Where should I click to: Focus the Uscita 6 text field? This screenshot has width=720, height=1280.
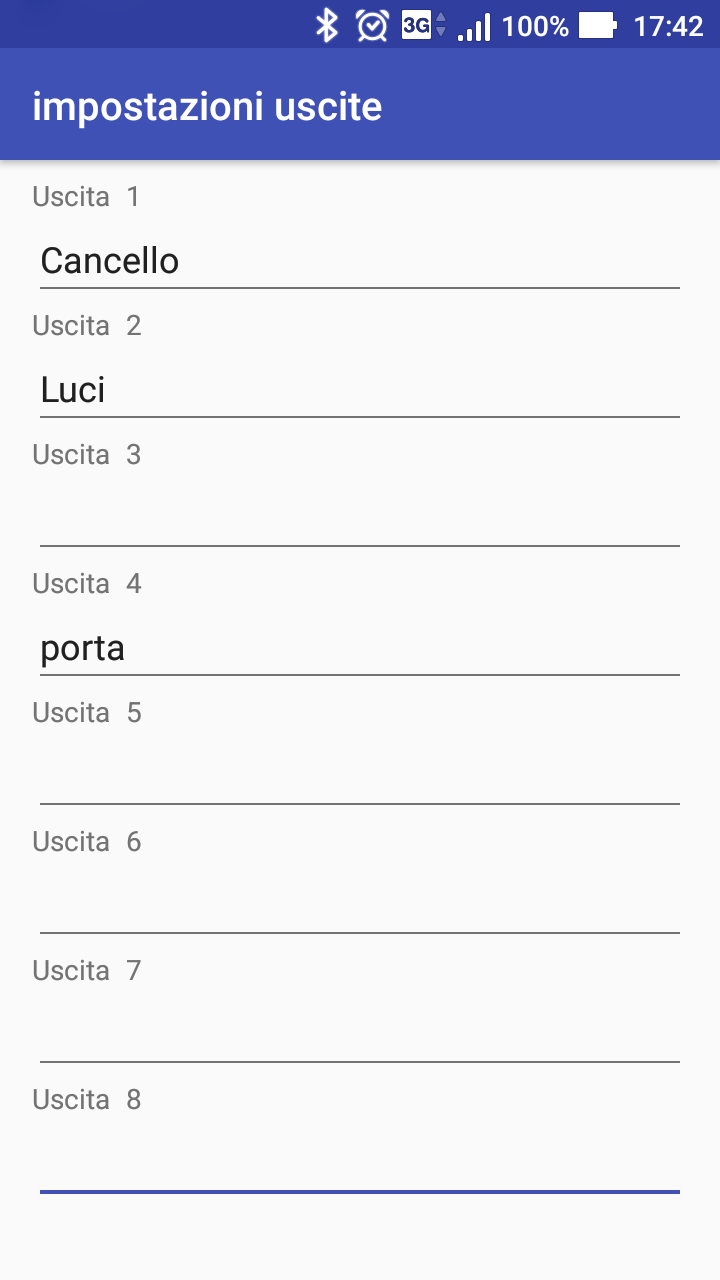[x=360, y=906]
